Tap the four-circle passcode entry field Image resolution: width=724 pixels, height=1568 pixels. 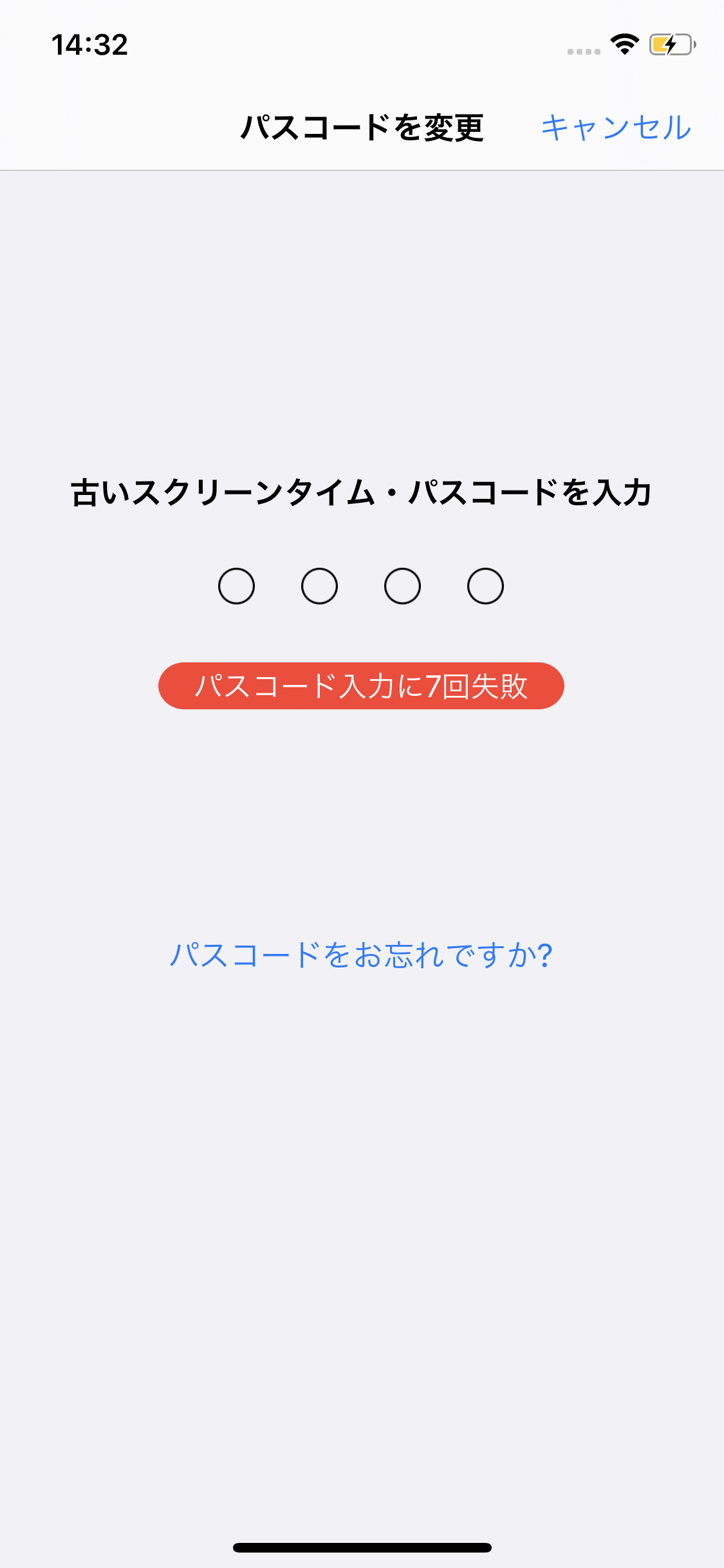click(x=361, y=586)
